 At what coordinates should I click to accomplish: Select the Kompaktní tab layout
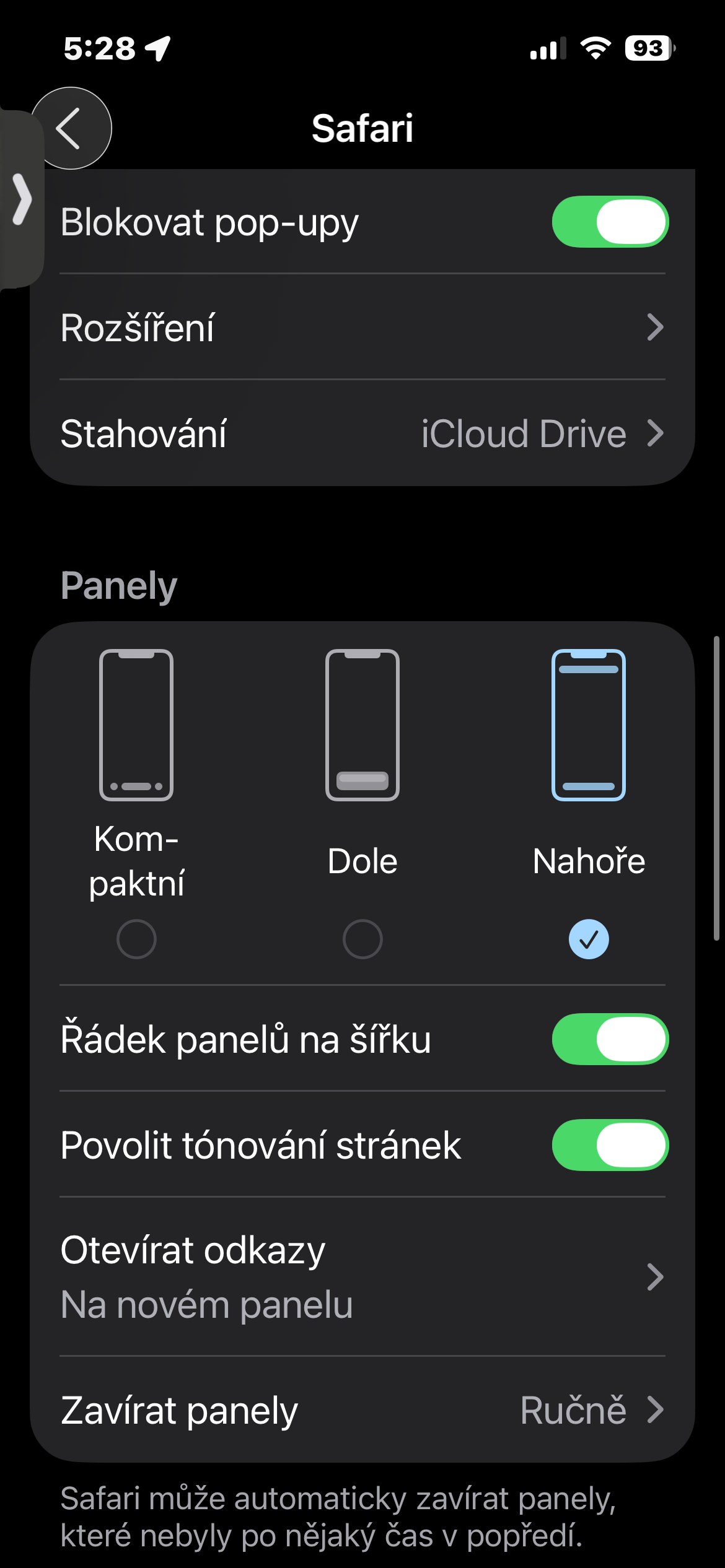(x=136, y=938)
